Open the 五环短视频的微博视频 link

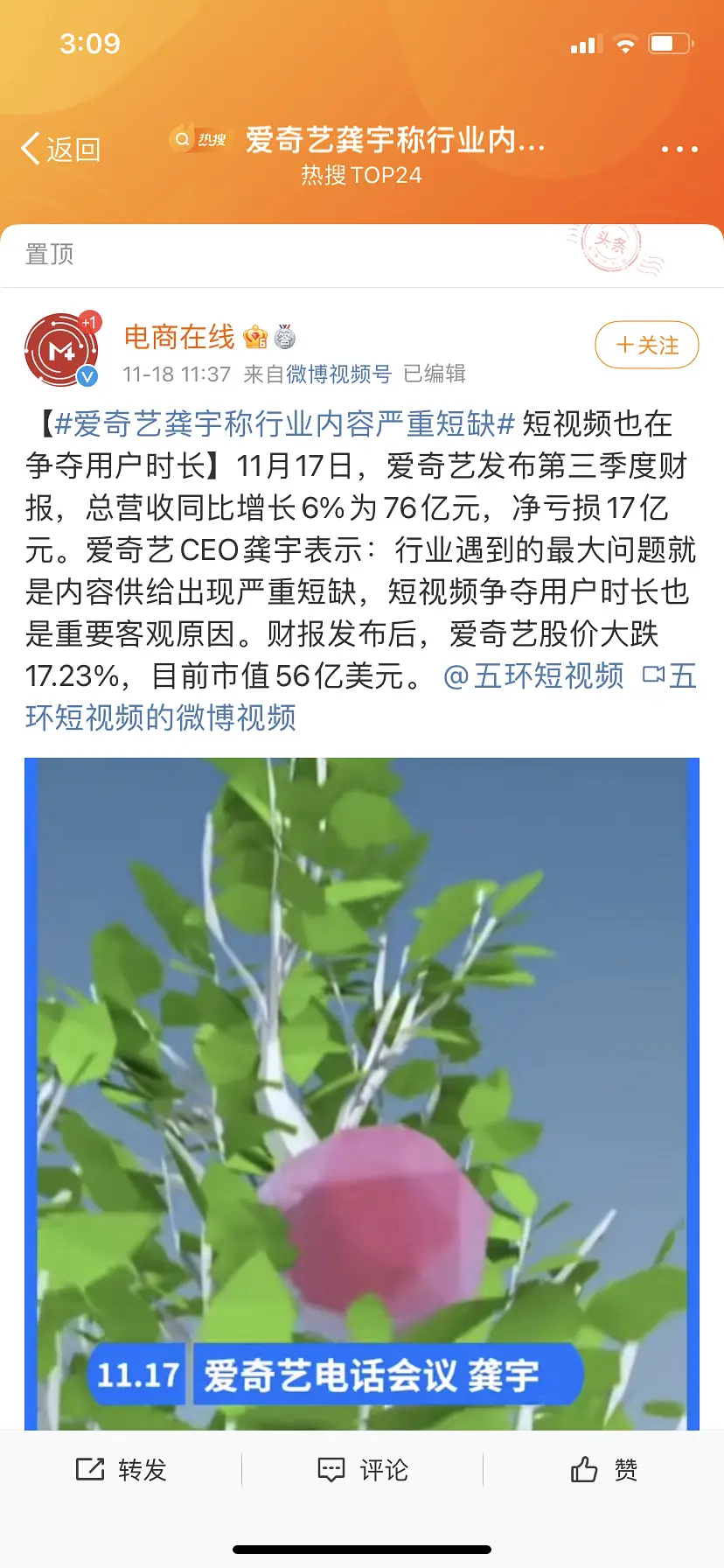click(162, 718)
